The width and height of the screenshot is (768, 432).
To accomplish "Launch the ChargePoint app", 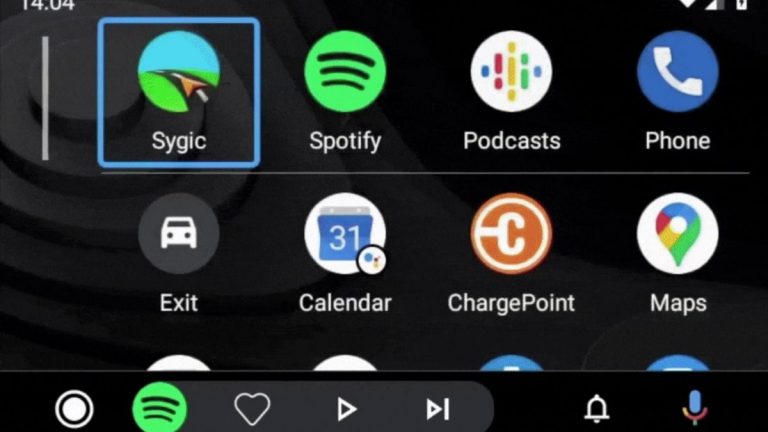I will (511, 234).
